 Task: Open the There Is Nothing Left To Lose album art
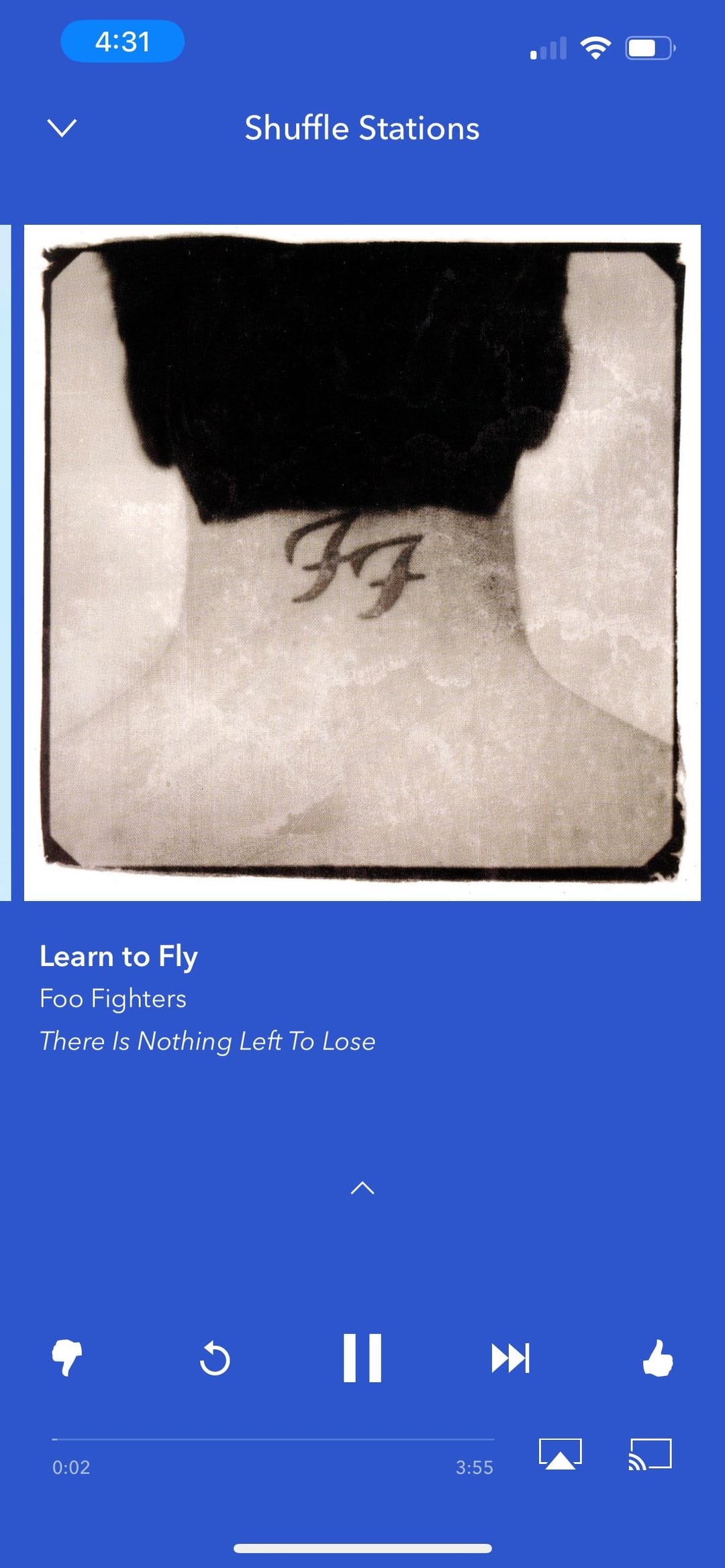click(362, 562)
